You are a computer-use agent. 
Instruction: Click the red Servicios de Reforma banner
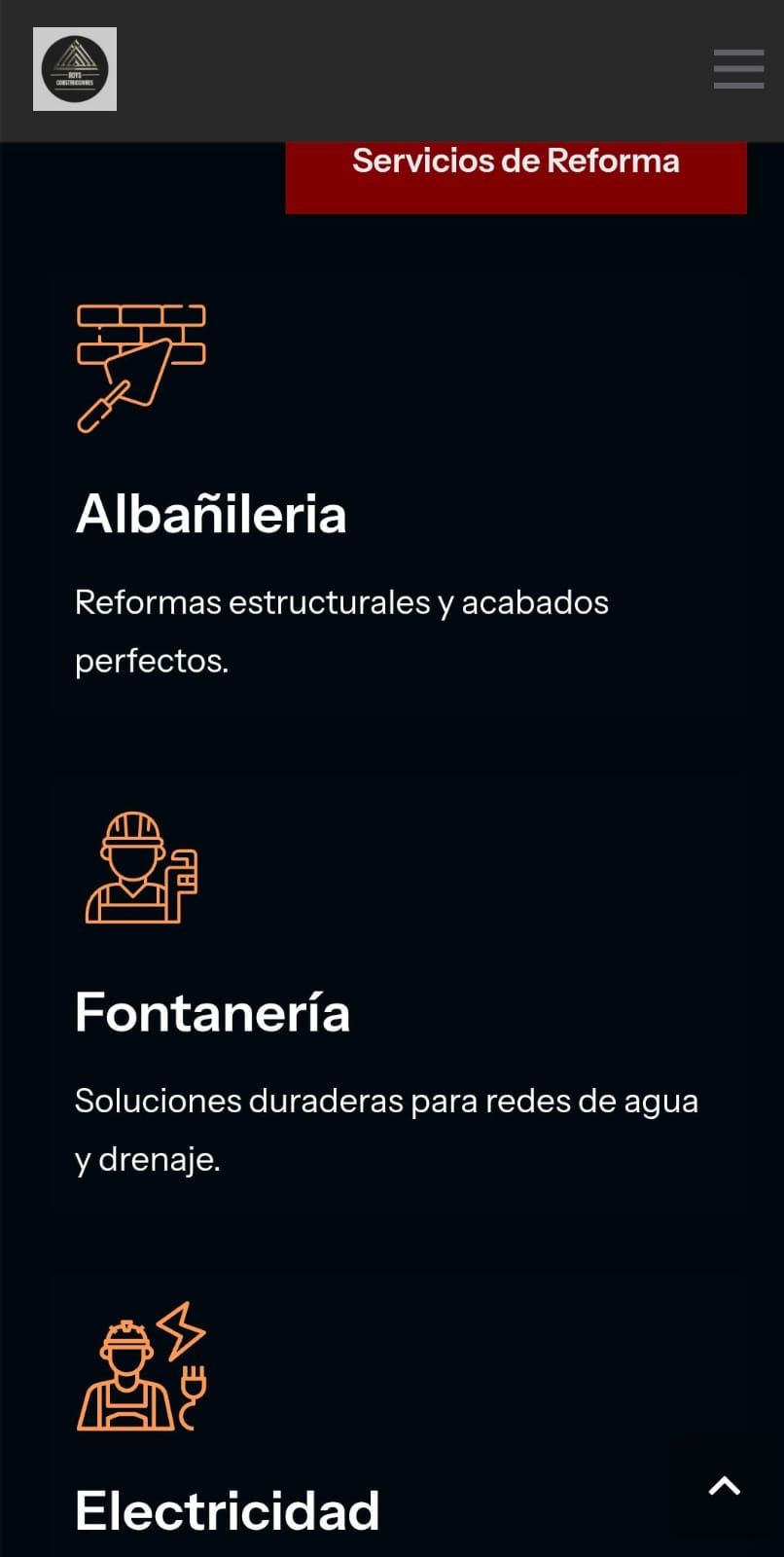[516, 178]
